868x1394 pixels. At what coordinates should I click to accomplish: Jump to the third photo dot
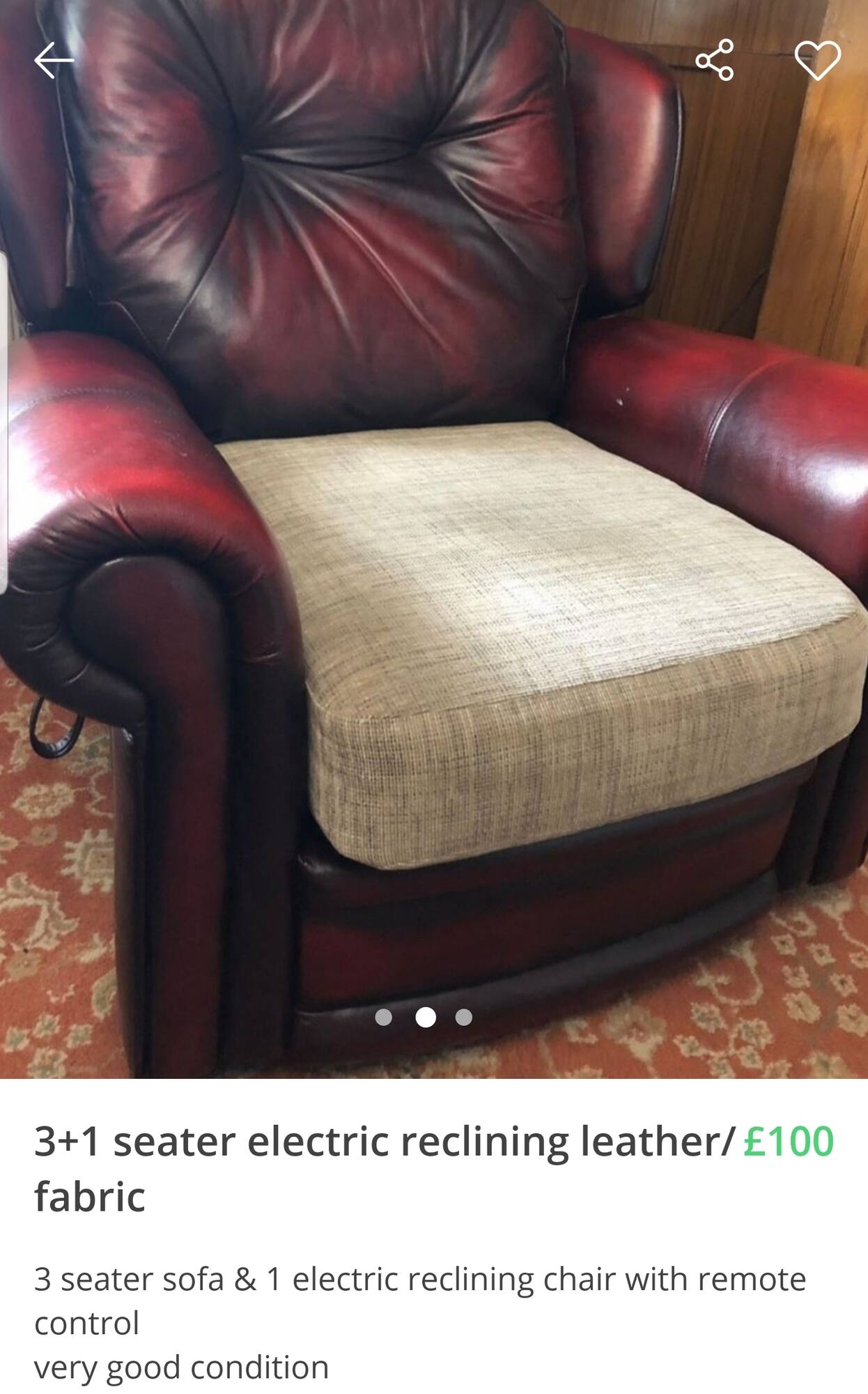click(464, 1018)
